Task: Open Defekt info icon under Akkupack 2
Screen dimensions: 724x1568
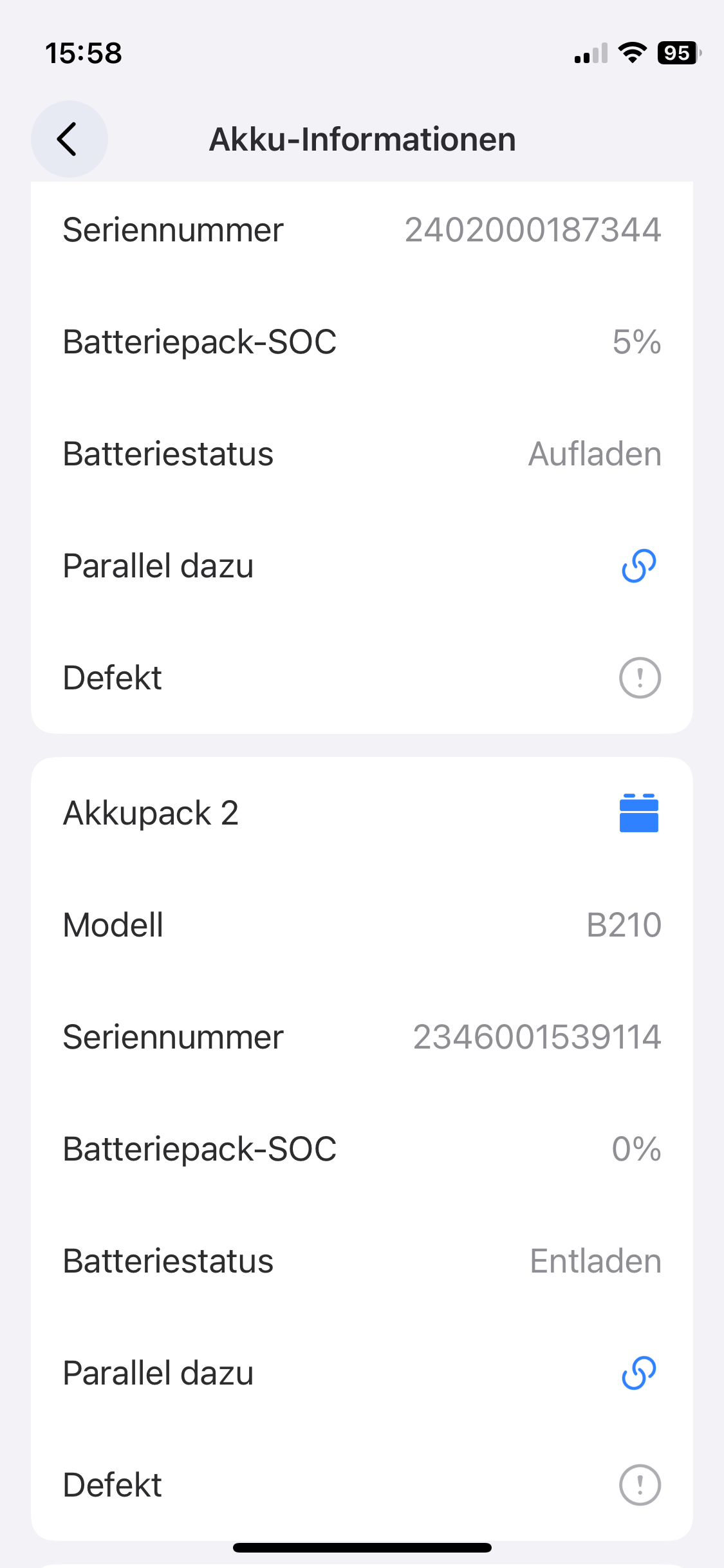Action: click(x=640, y=1485)
